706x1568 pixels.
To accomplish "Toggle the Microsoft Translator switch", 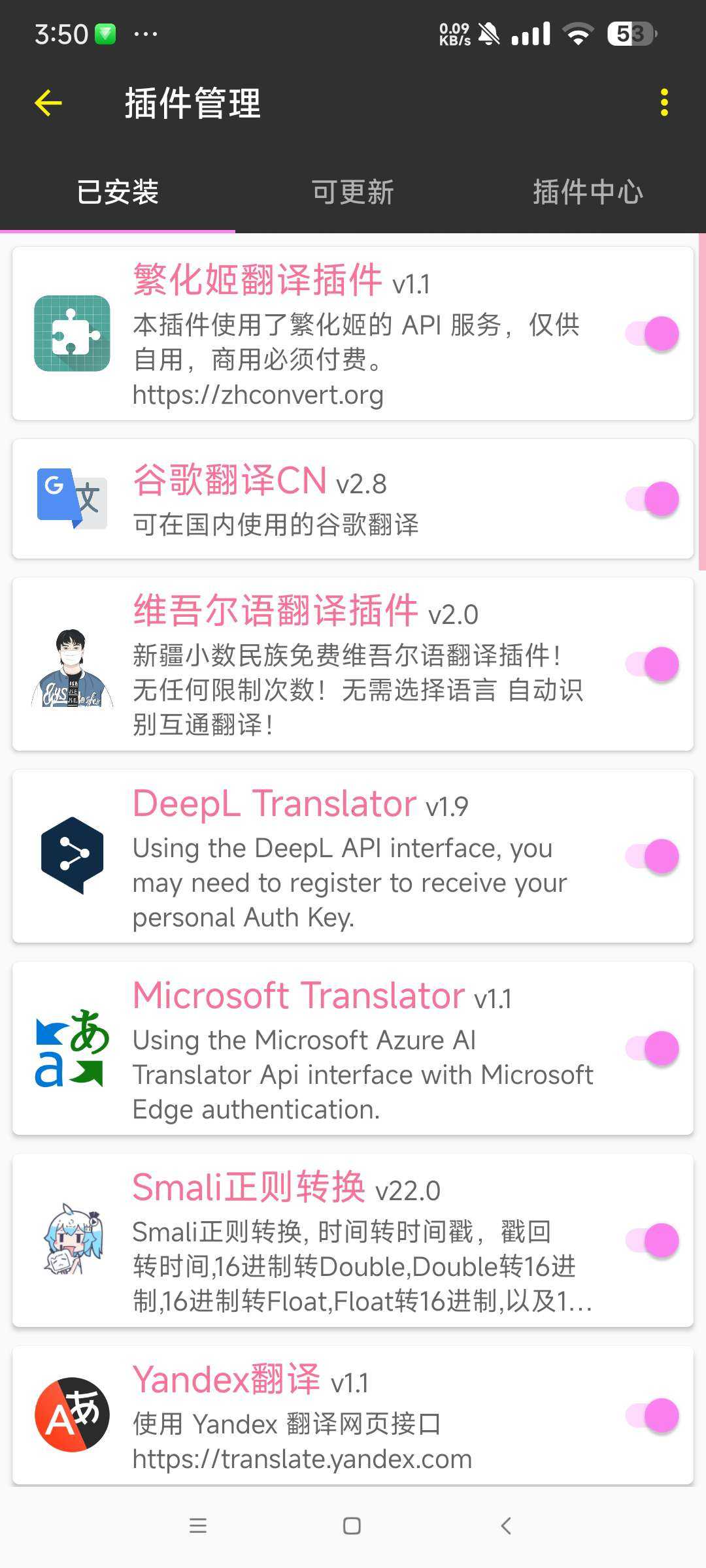I will coord(652,1049).
